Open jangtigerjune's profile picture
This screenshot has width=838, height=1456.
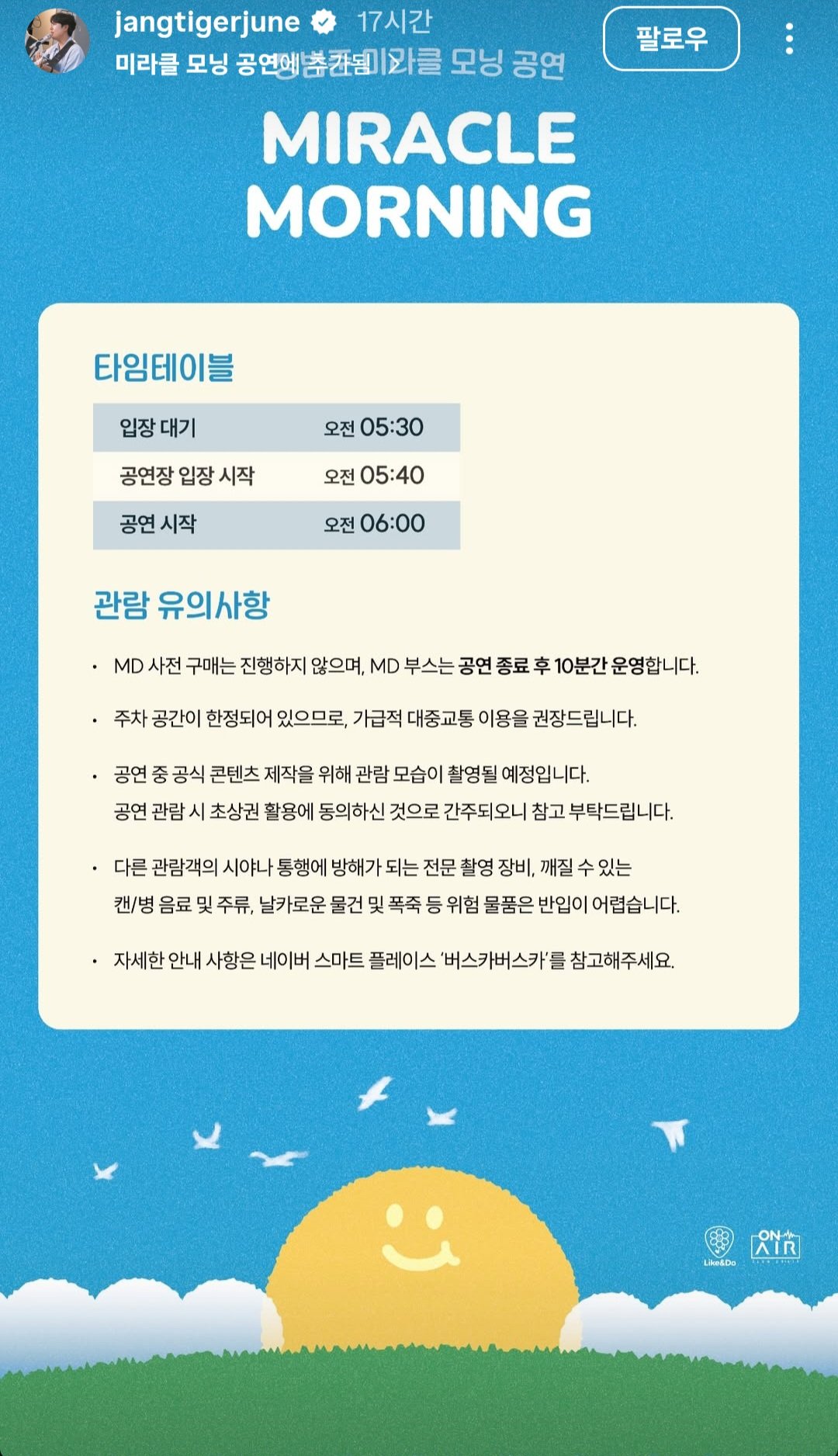click(57, 41)
